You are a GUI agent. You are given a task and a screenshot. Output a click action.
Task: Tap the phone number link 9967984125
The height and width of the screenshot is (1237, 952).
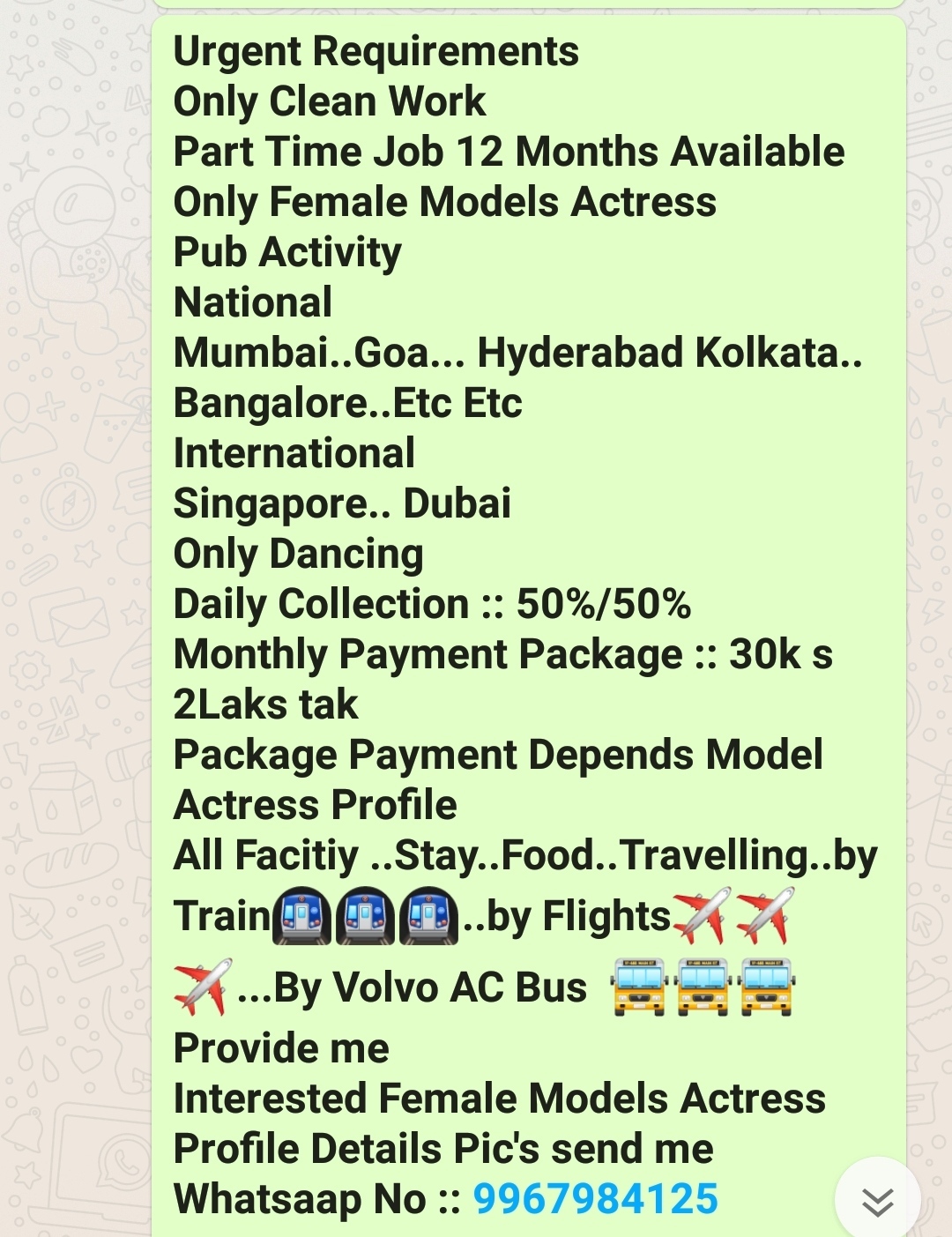tap(596, 1199)
